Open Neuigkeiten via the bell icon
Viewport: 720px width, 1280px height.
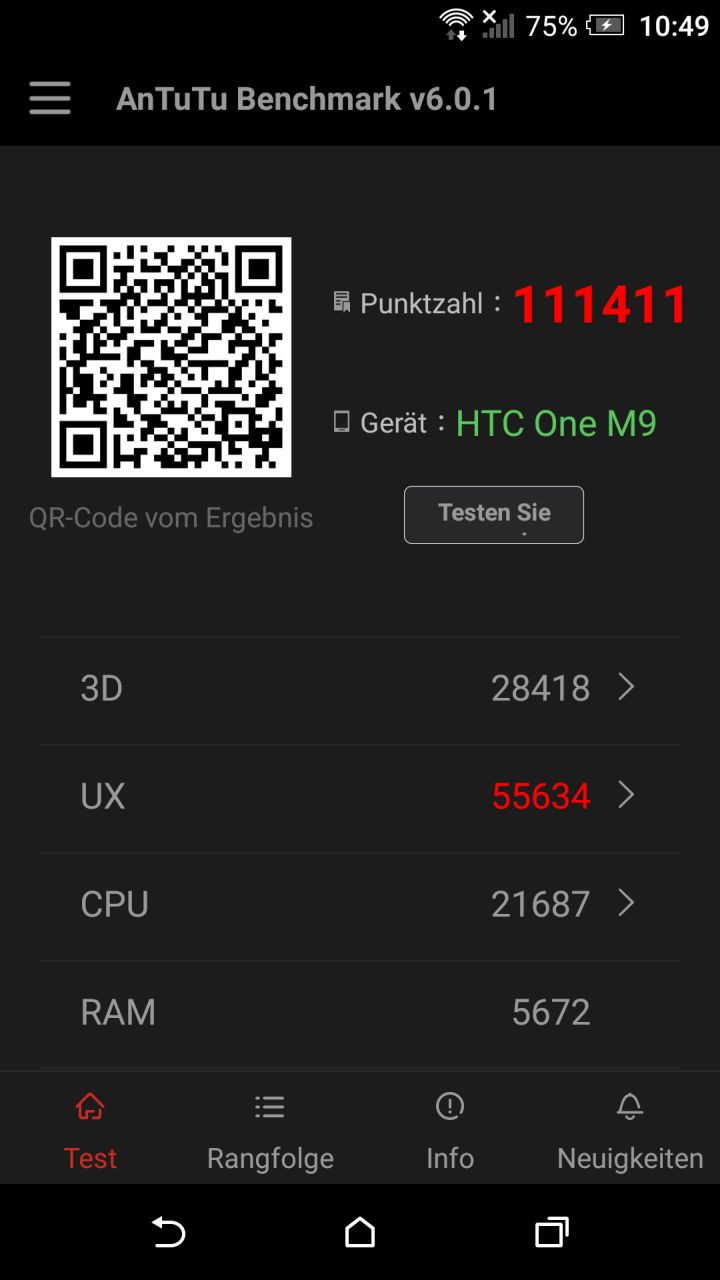coord(629,1106)
